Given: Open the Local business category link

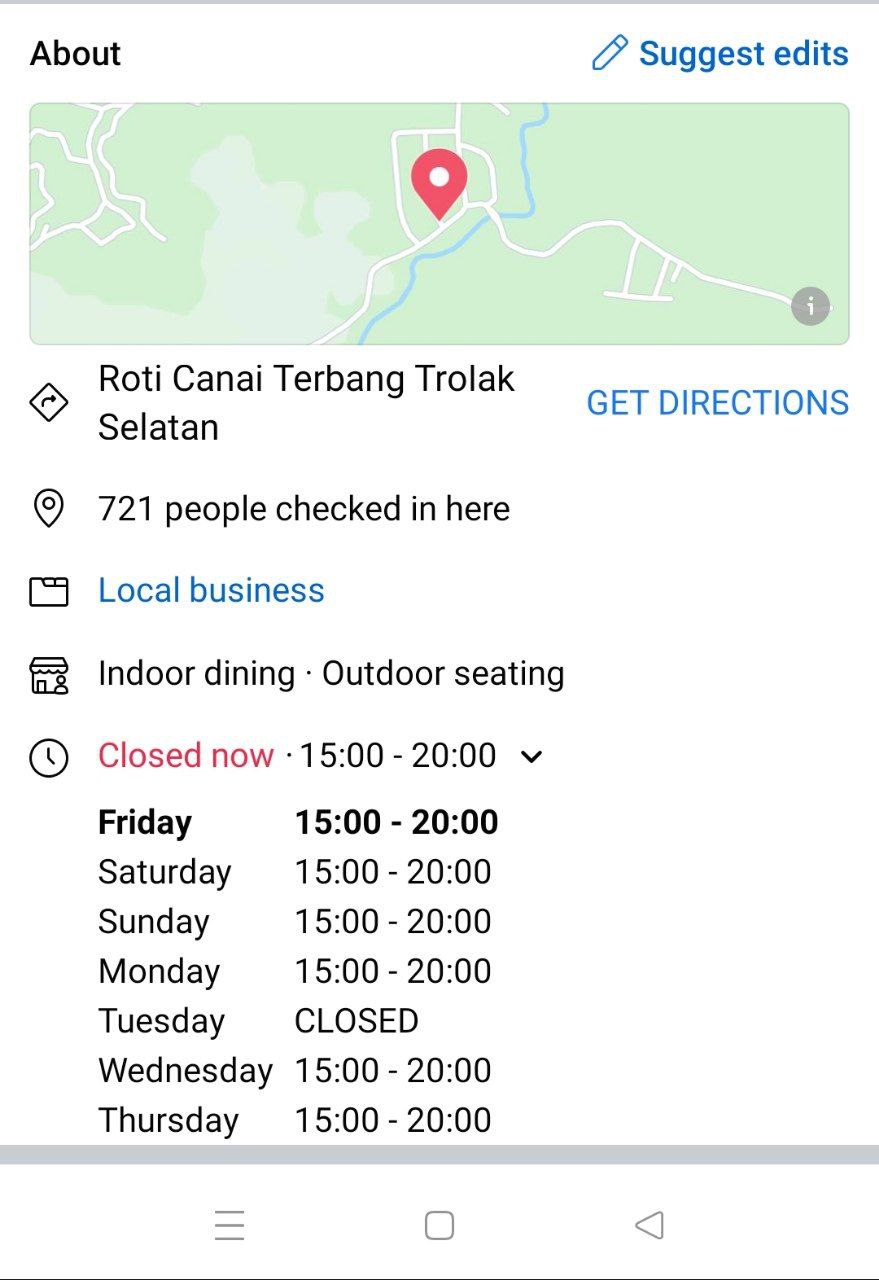Looking at the screenshot, I should [211, 590].
